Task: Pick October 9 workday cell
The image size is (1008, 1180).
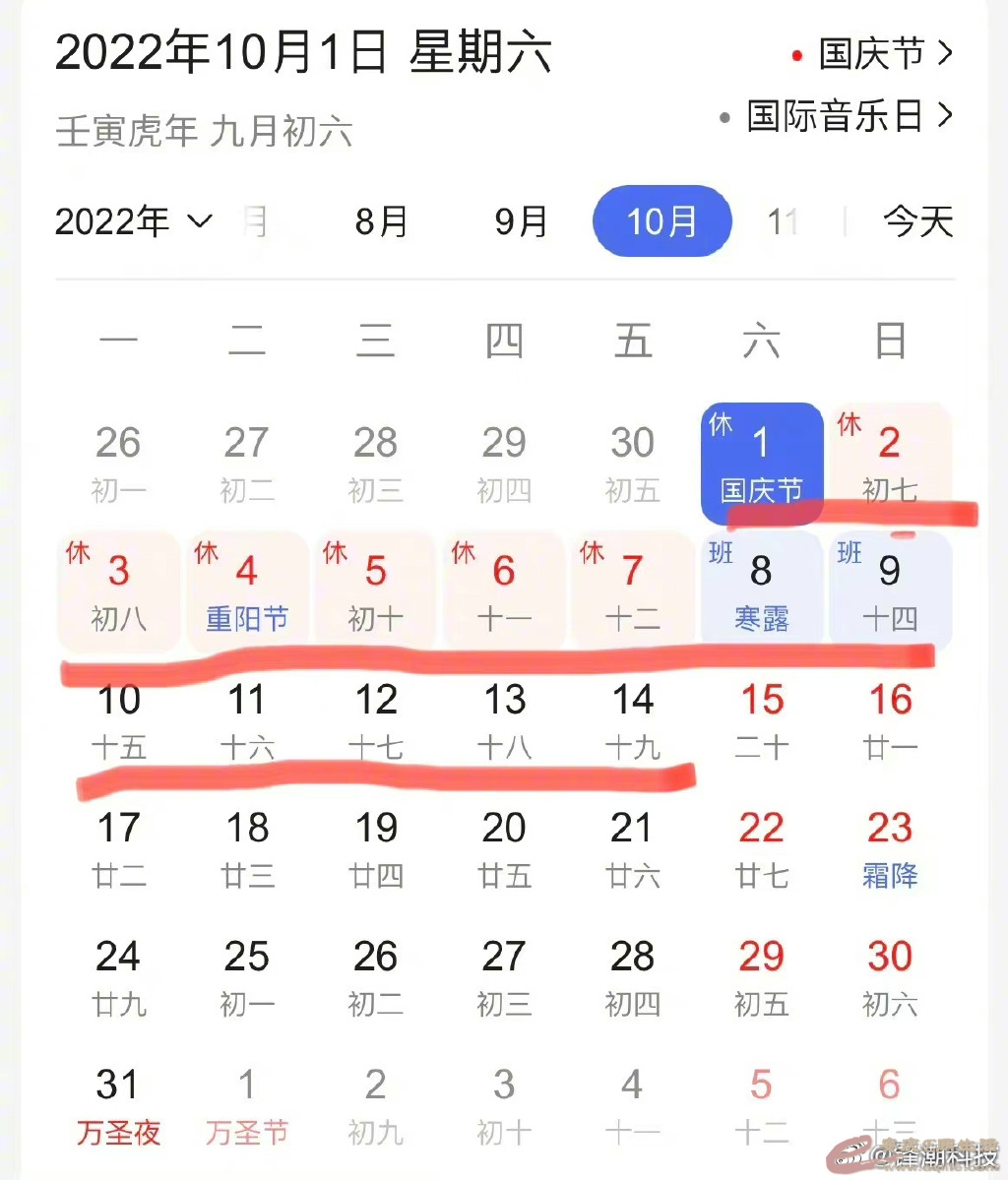Action: (890, 590)
